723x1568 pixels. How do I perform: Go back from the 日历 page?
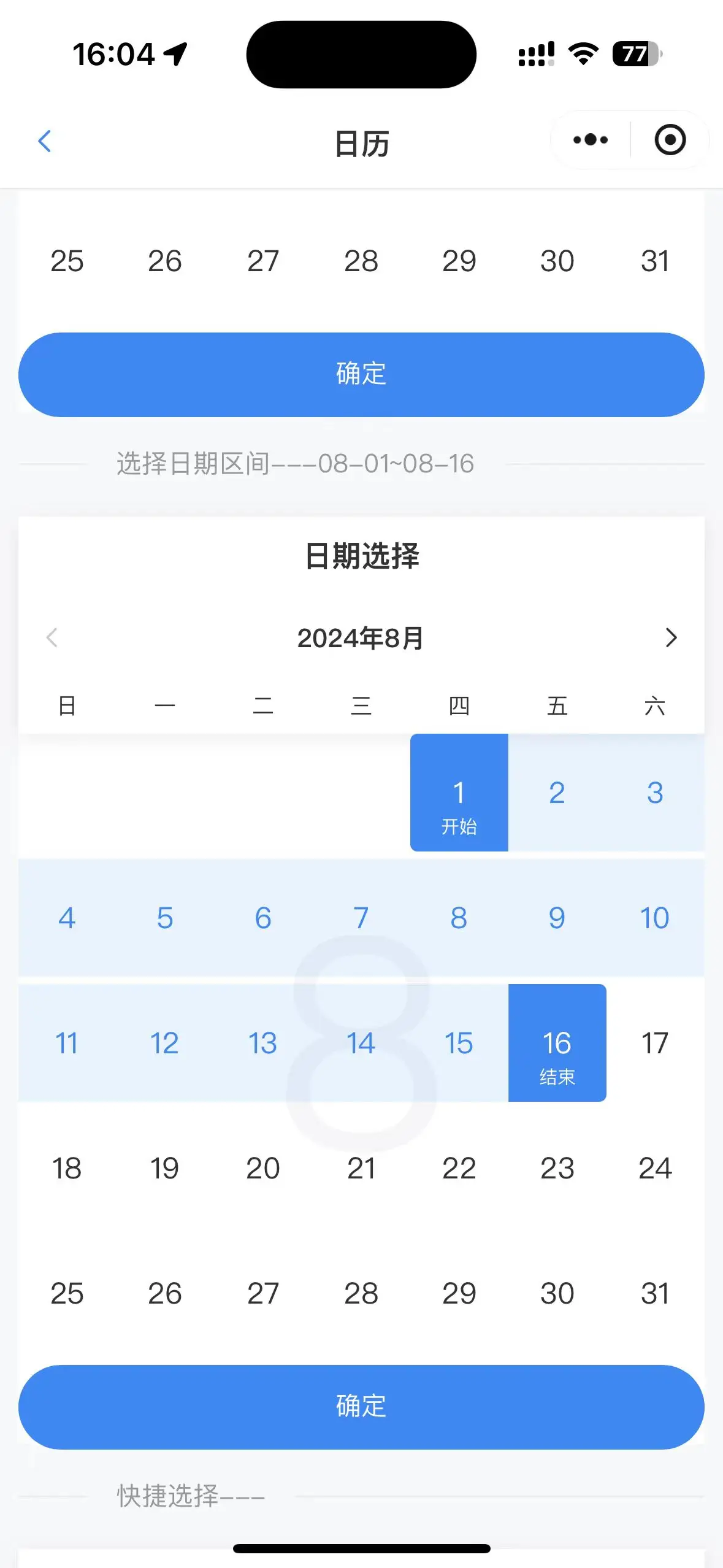click(45, 141)
